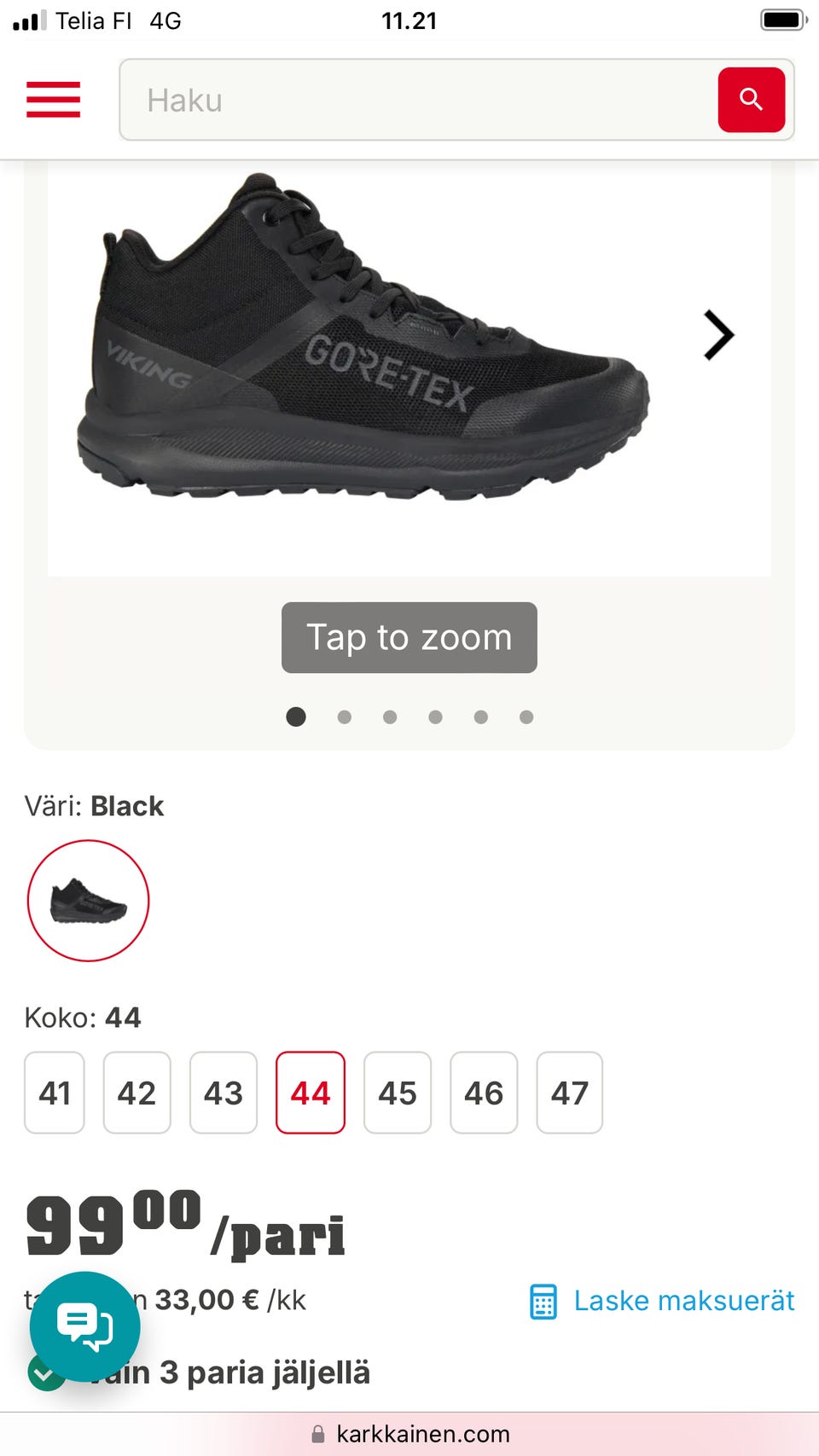Viewport: 819px width, 1456px height.
Task: Select size 44
Action: (311, 1093)
